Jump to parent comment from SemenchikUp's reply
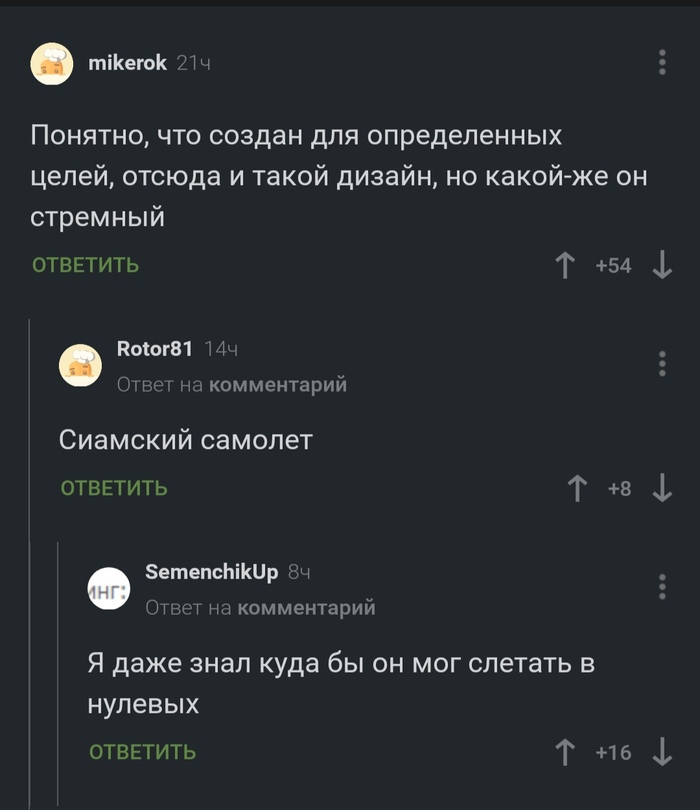This screenshot has height=810, width=700. [307, 607]
